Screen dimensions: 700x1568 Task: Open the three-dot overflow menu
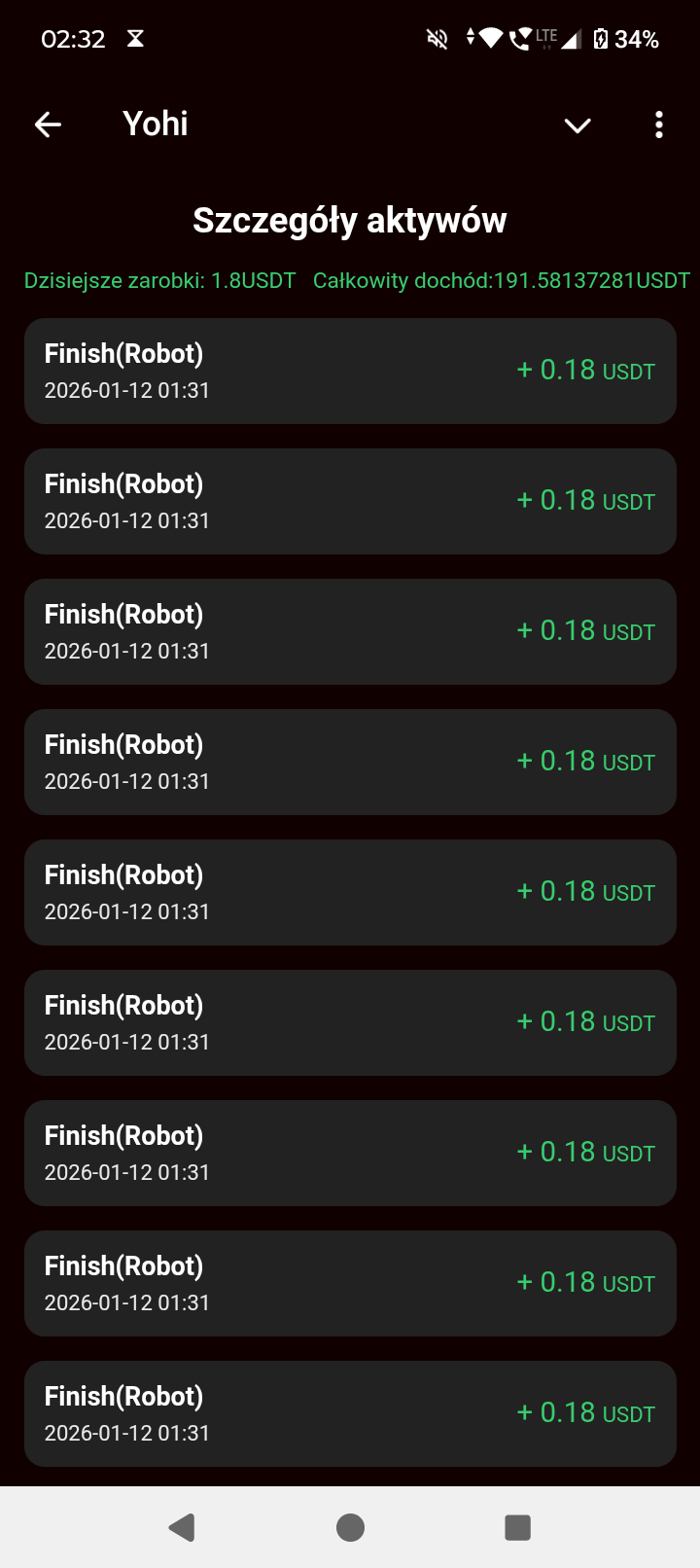[659, 125]
